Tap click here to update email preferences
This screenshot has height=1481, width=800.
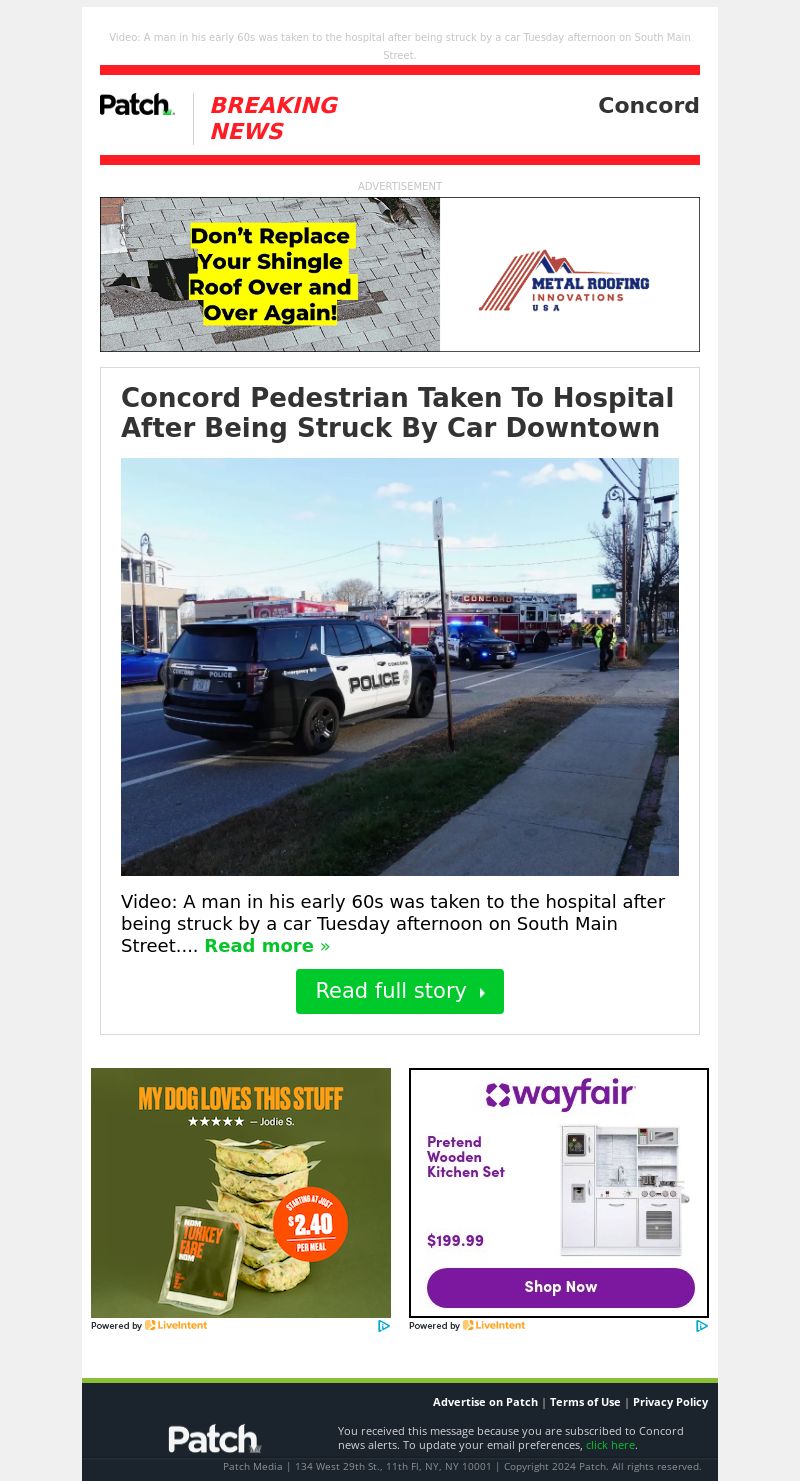tap(610, 1445)
